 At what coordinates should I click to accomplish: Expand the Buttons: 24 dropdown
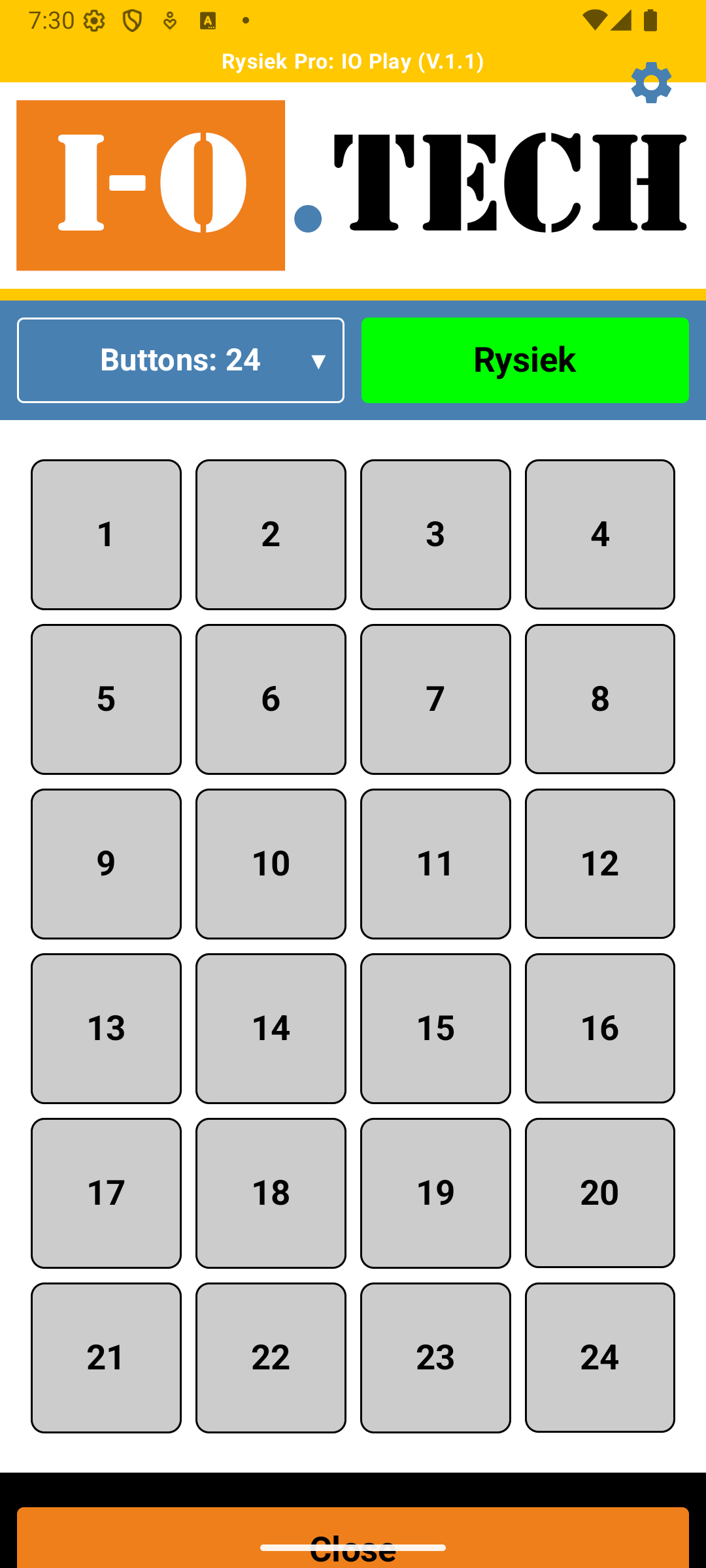(x=180, y=360)
